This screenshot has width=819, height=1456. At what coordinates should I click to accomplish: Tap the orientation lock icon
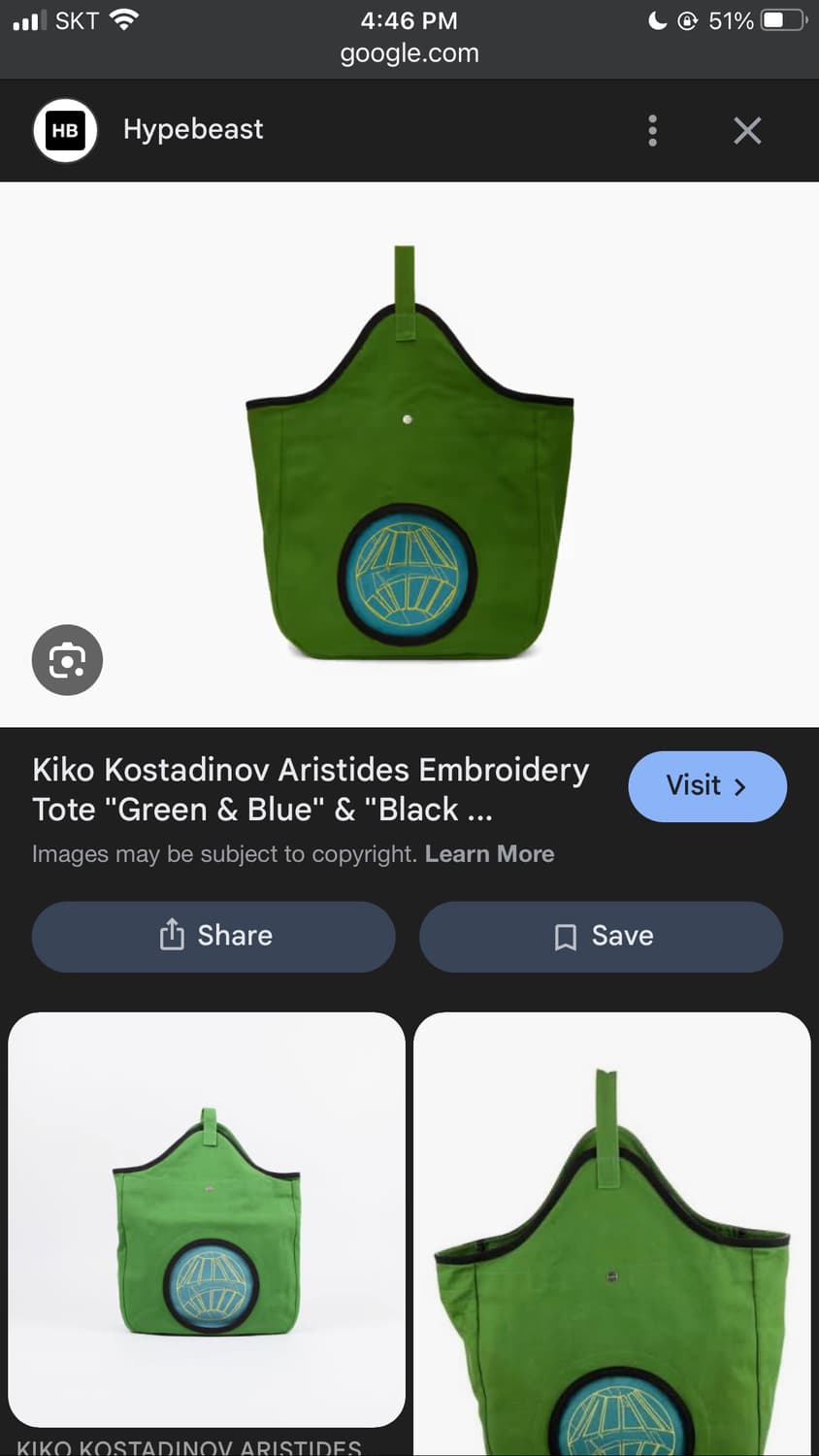pyautogui.click(x=687, y=20)
